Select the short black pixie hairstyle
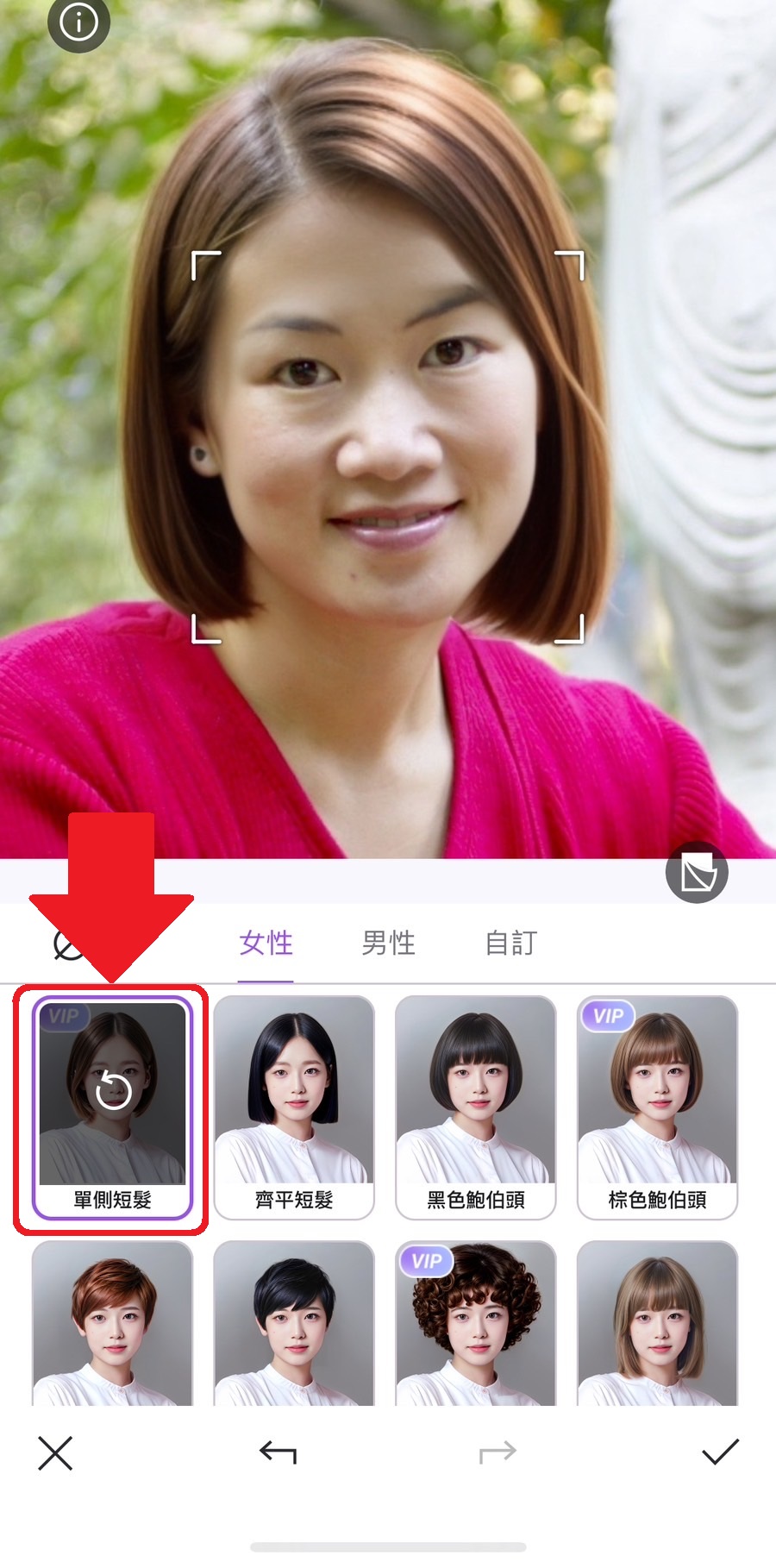The width and height of the screenshot is (776, 1568). pos(294,1324)
